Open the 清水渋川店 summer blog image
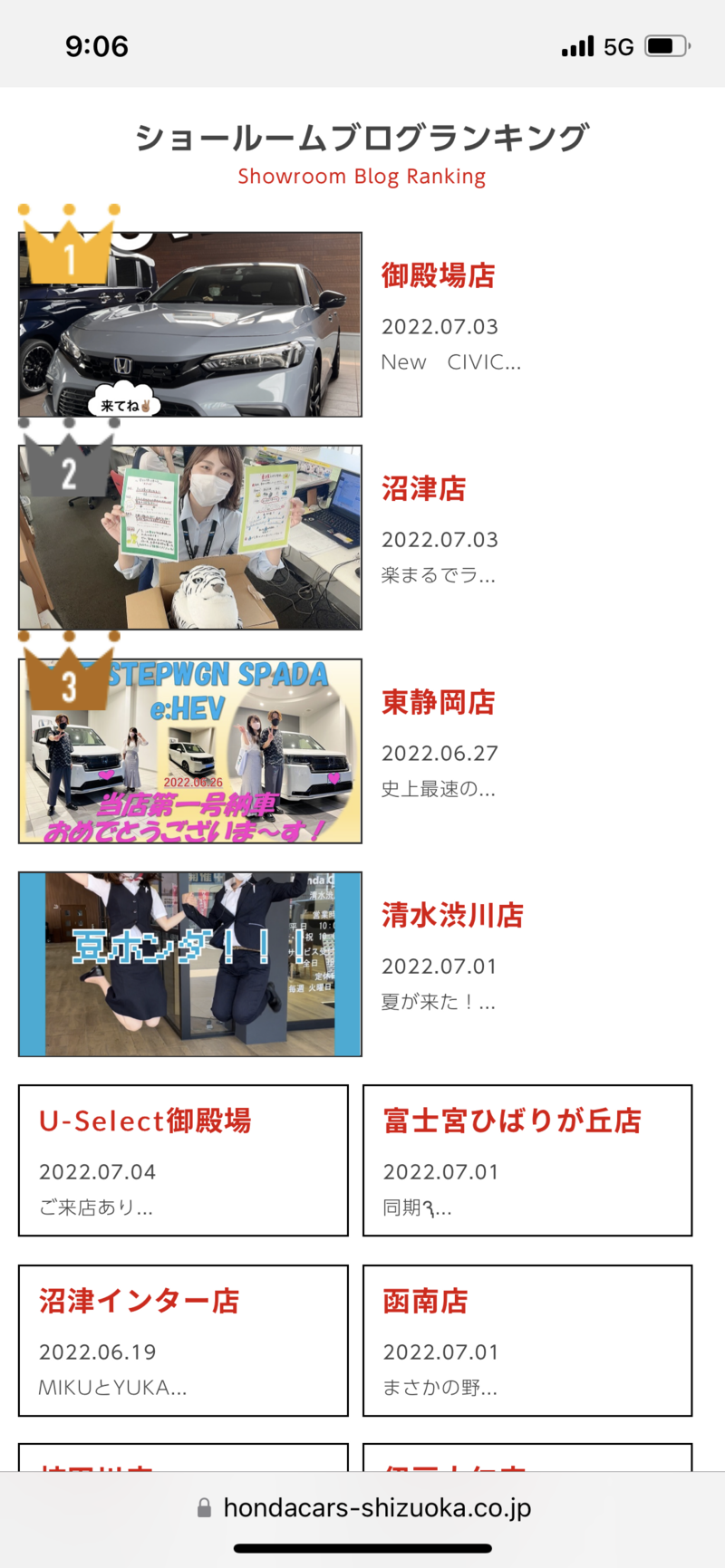This screenshot has height=1568, width=725. pos(190,964)
